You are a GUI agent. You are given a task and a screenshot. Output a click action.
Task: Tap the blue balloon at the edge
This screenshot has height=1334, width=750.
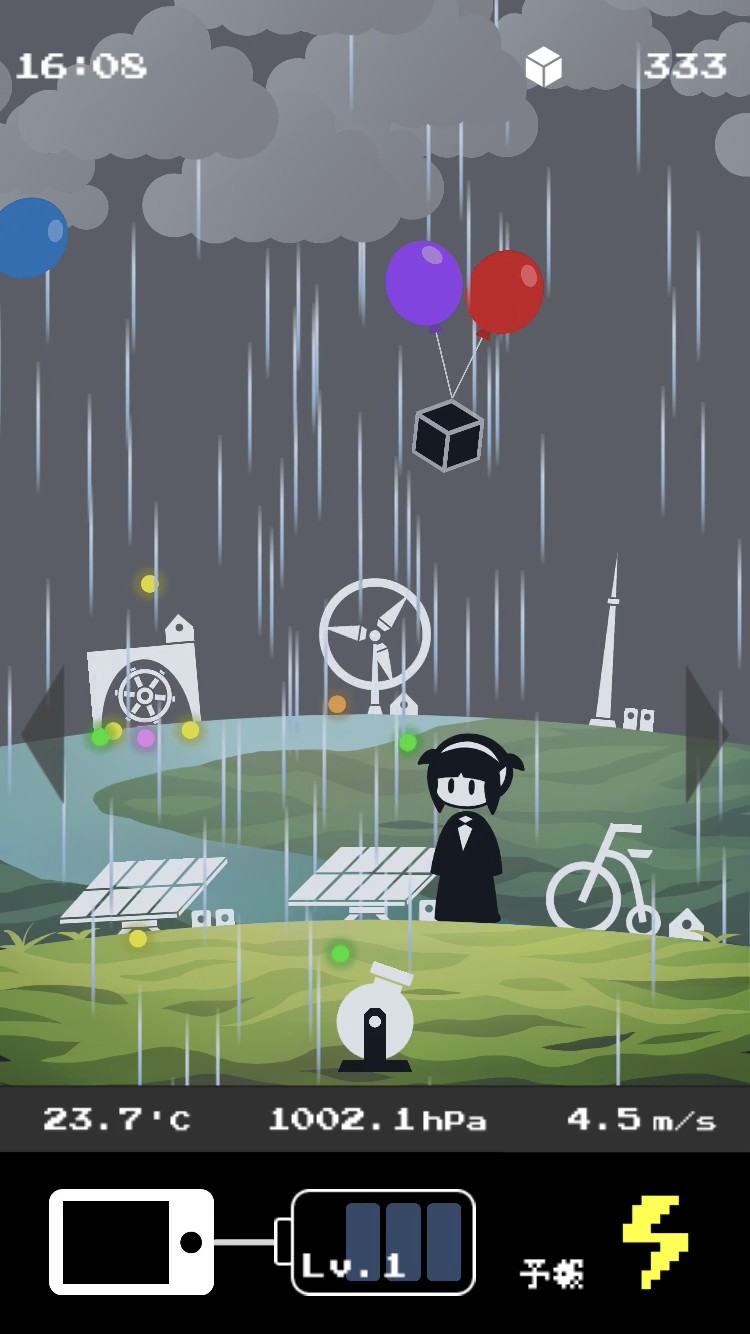coord(30,238)
